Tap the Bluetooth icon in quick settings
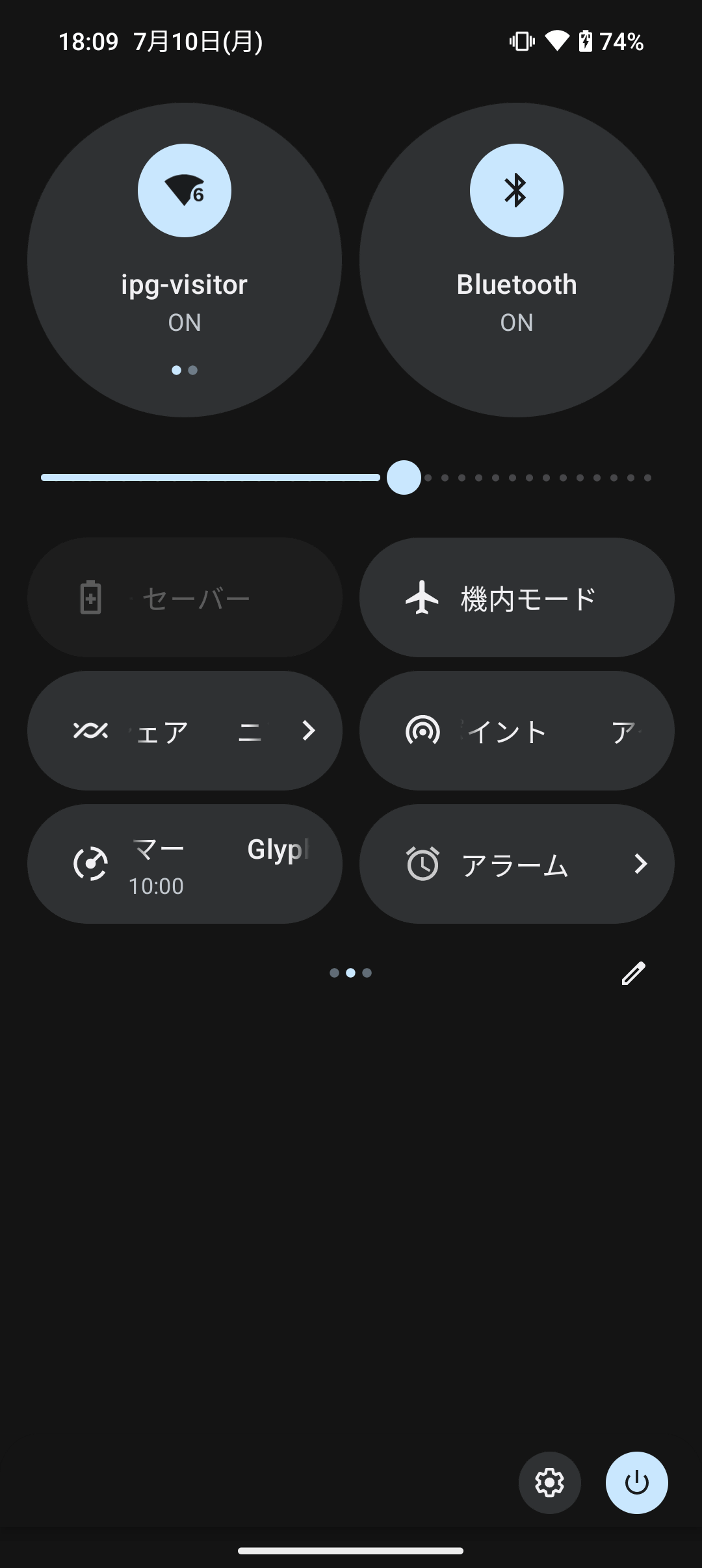 click(x=517, y=189)
